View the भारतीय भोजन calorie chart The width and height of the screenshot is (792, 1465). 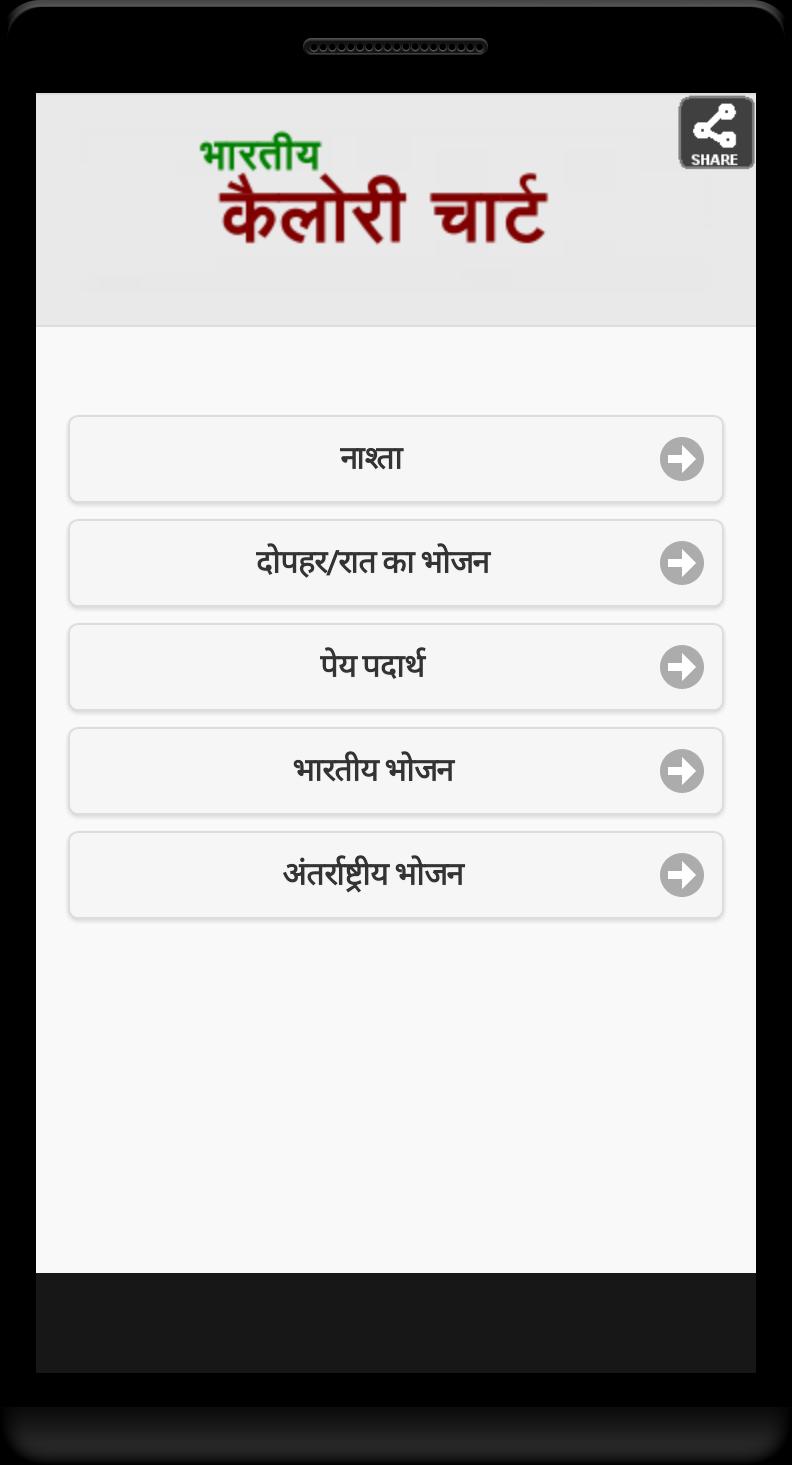click(395, 771)
